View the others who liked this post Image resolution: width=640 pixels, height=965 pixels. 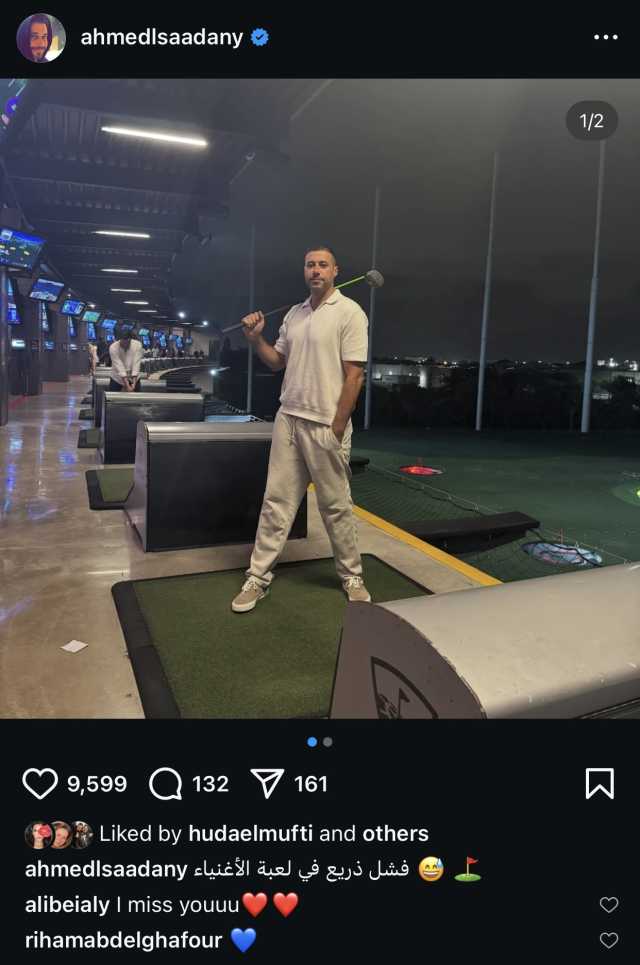pos(395,834)
